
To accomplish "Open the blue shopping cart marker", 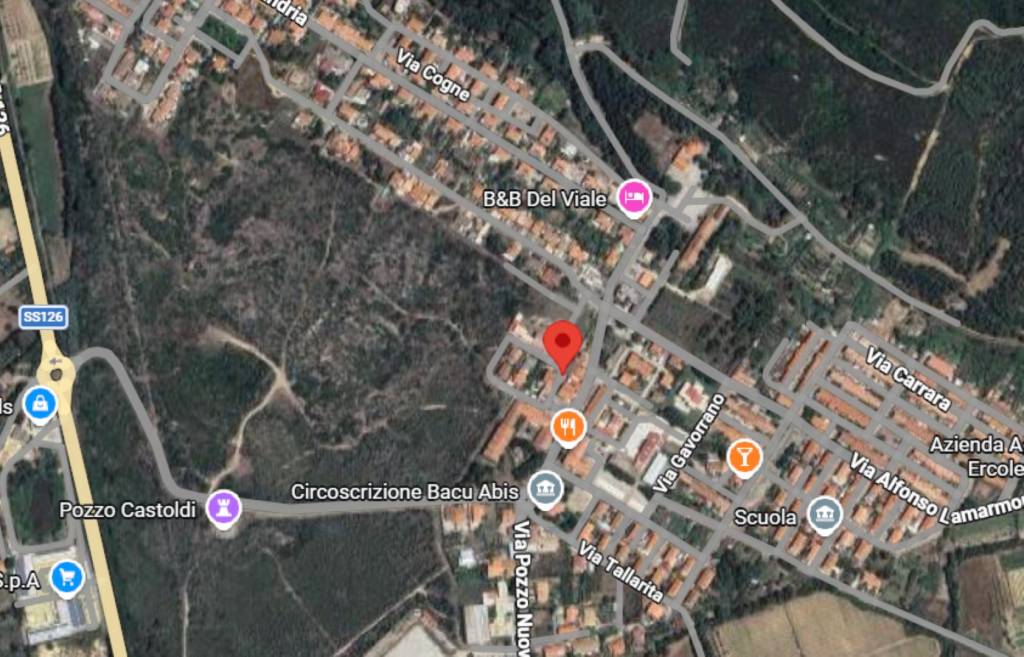I will pyautogui.click(x=67, y=576).
